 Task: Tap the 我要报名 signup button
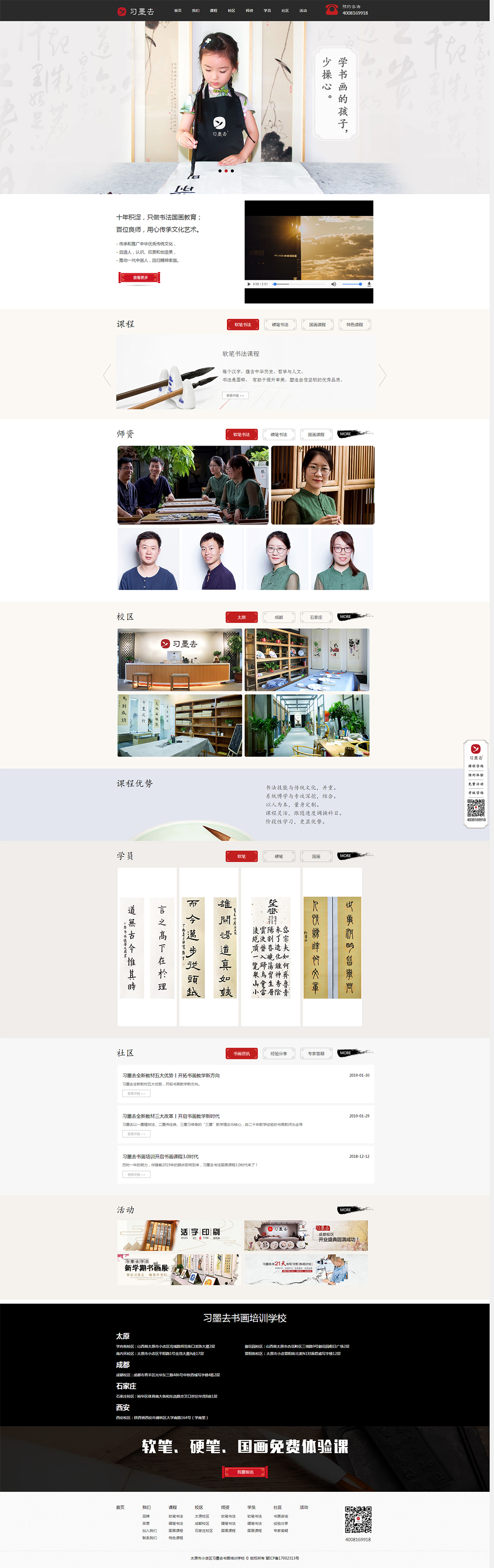245,1472
